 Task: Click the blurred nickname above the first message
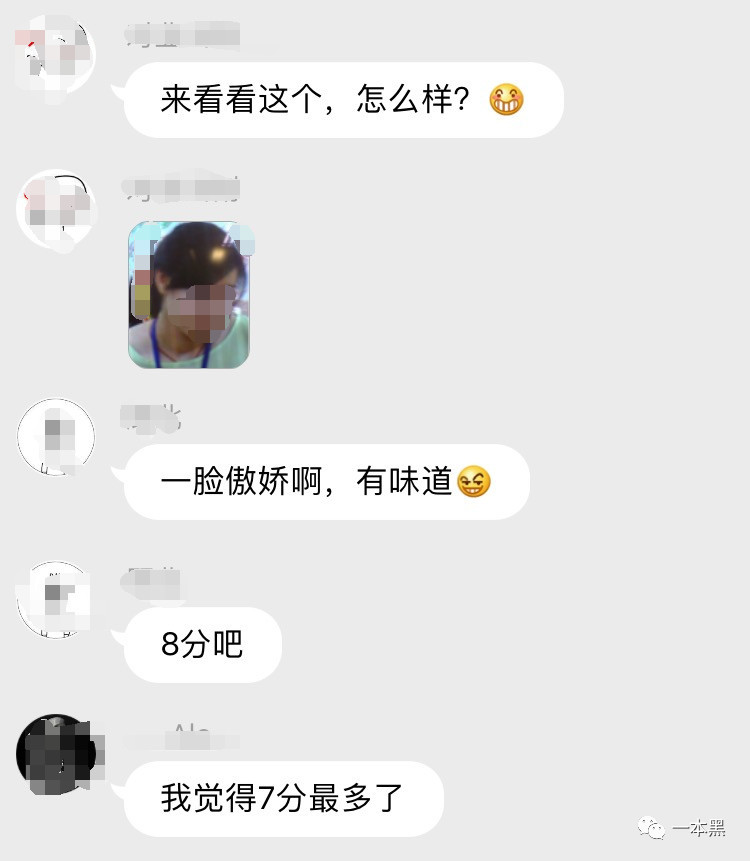pos(185,35)
